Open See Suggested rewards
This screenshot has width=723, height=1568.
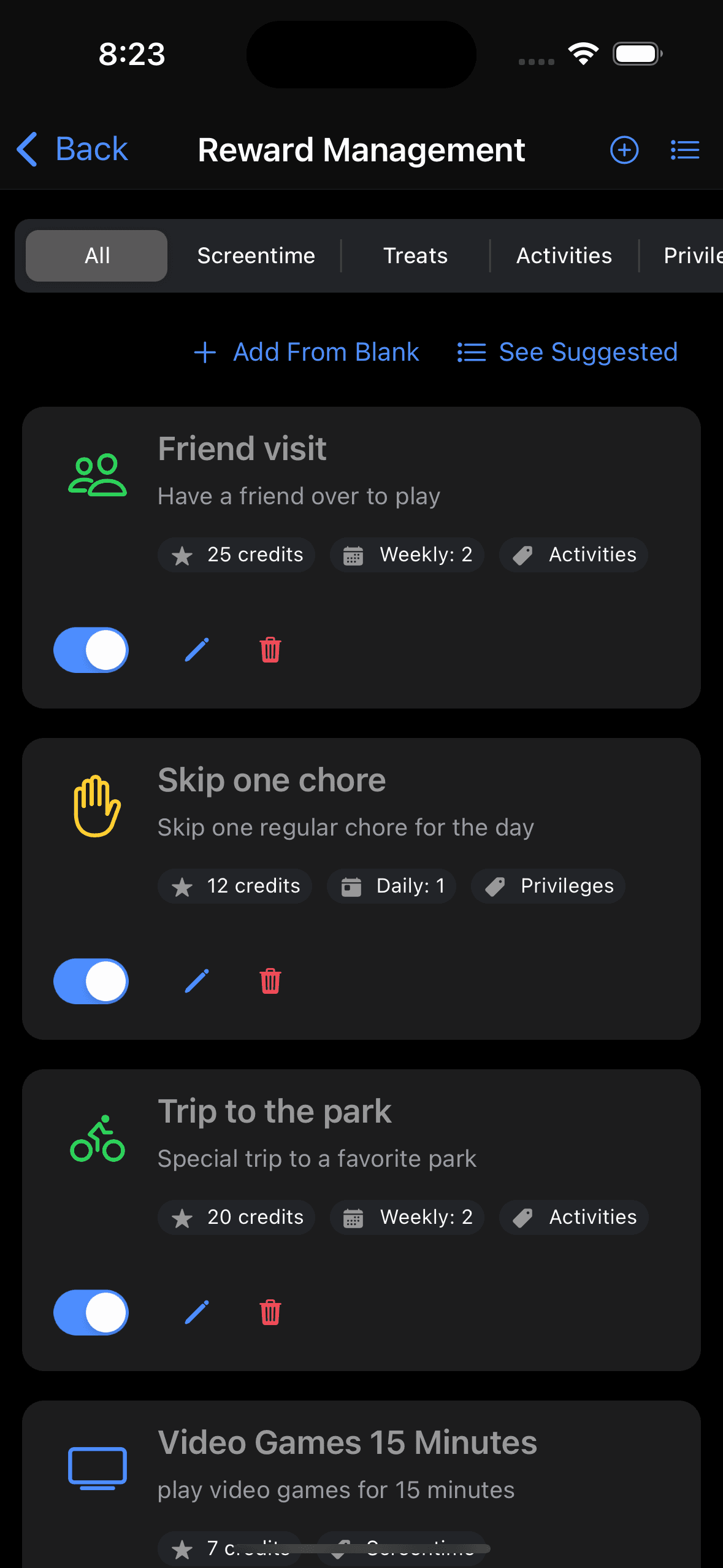(x=566, y=352)
